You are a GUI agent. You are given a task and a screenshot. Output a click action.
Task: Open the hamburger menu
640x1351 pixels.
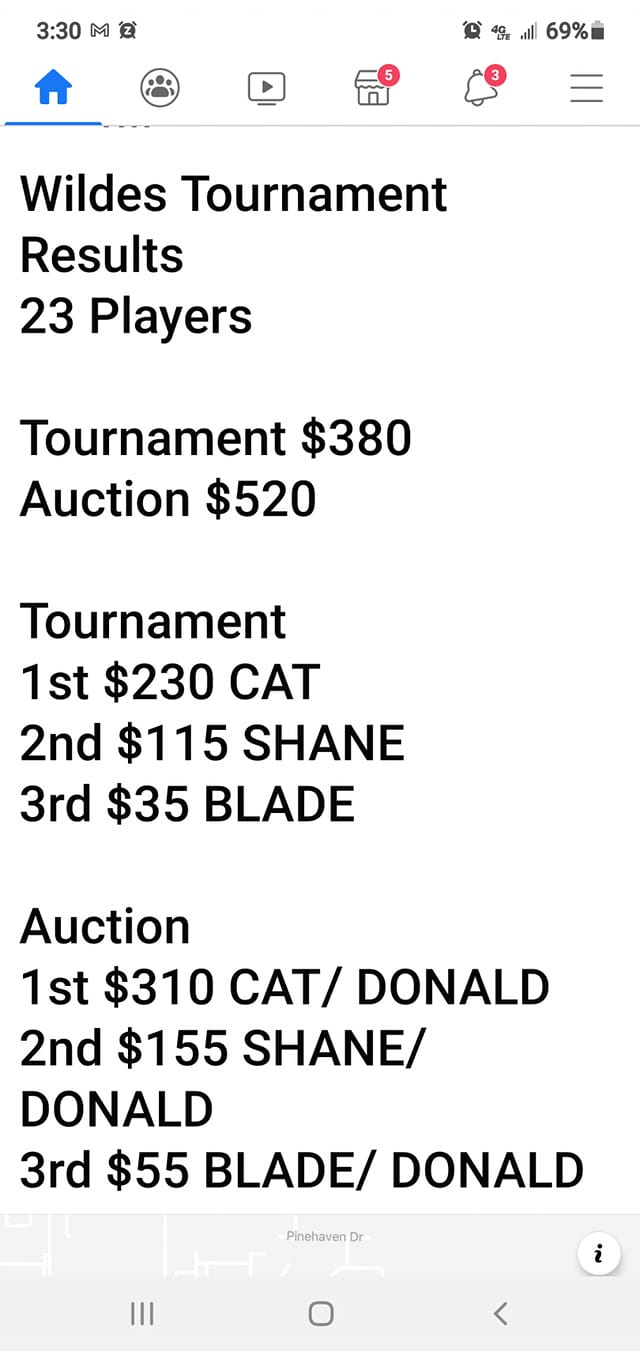(586, 89)
